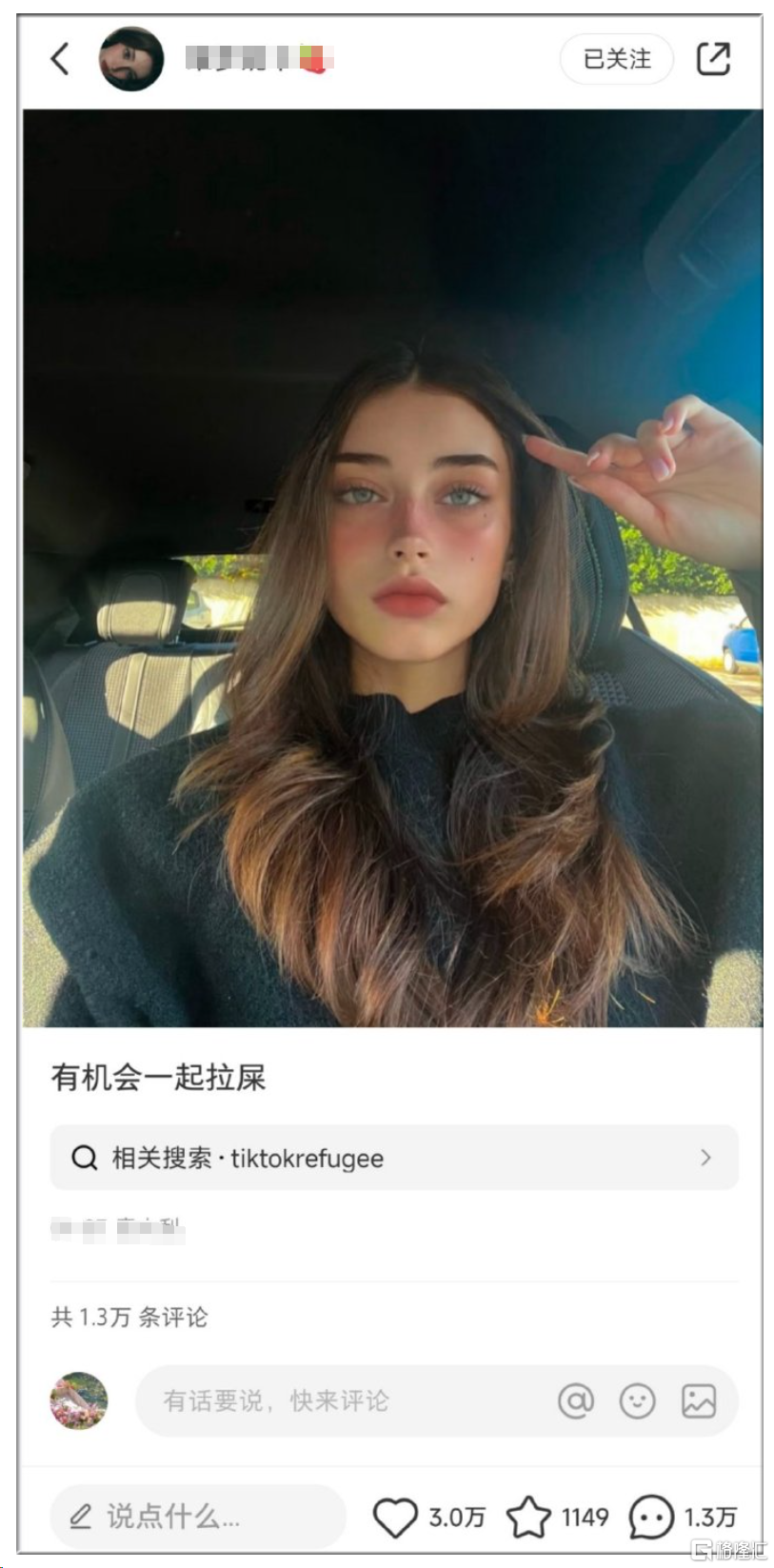Open the emoji picker in comment field
The height and width of the screenshot is (1568, 774).
click(x=637, y=1400)
